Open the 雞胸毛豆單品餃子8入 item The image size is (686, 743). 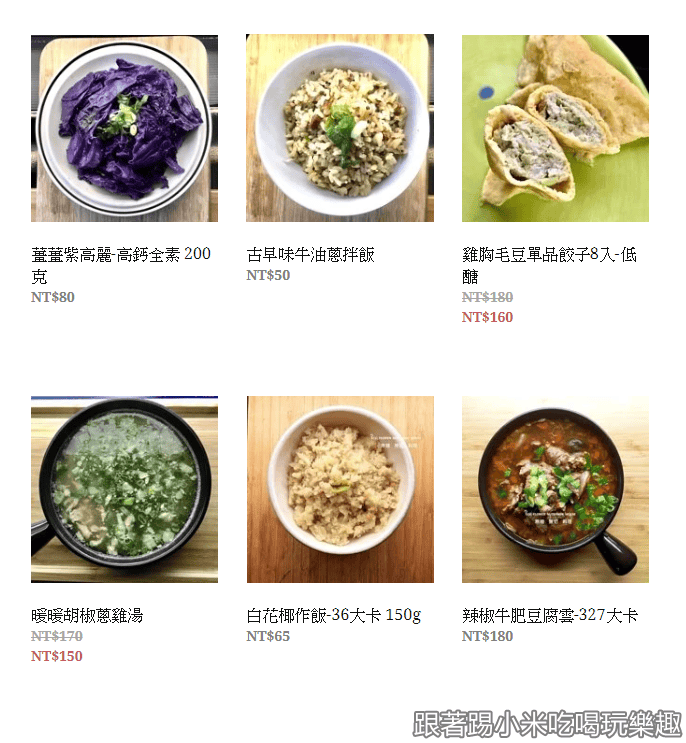coord(555,128)
